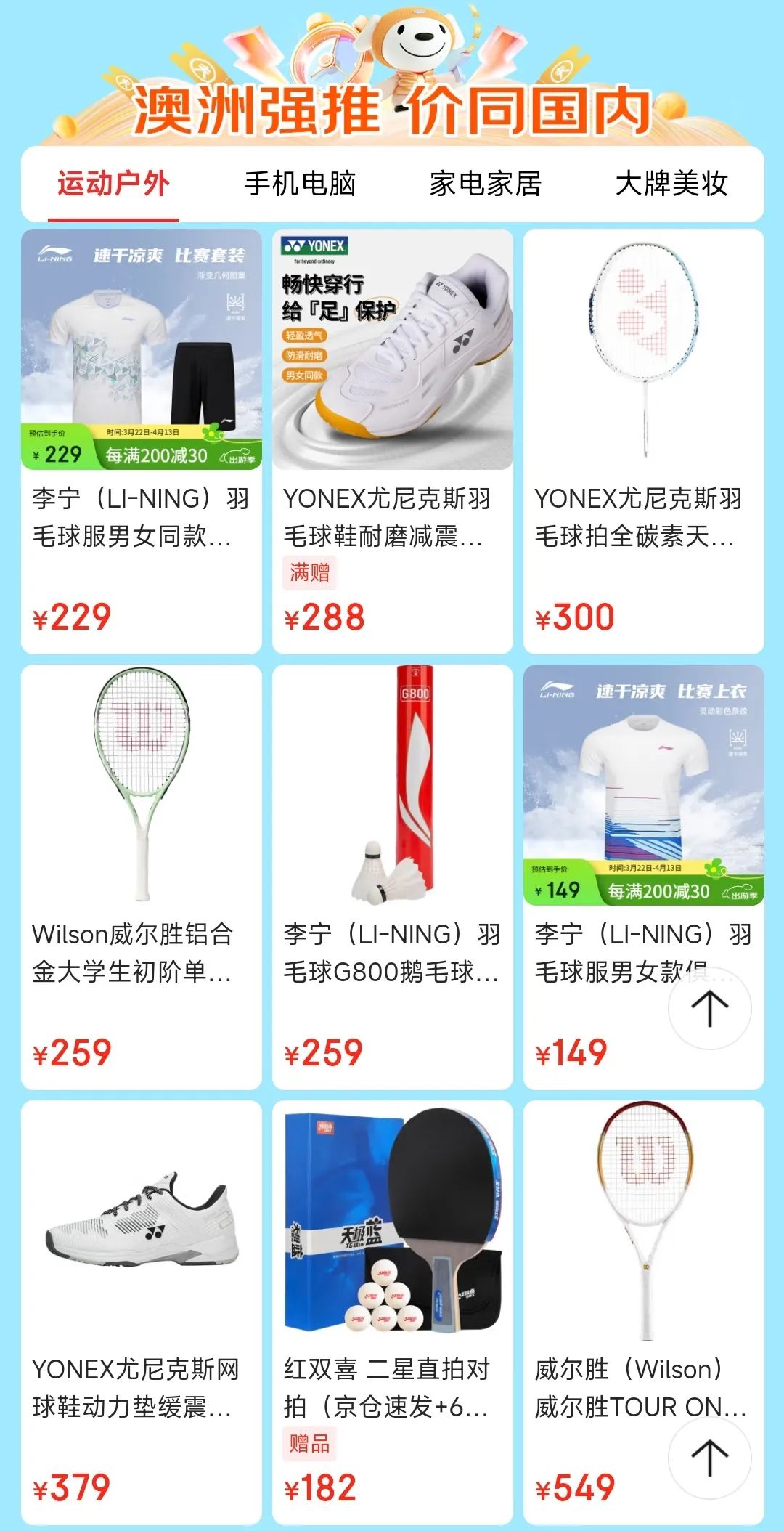Switch to the 家电家居 tab

[486, 184]
